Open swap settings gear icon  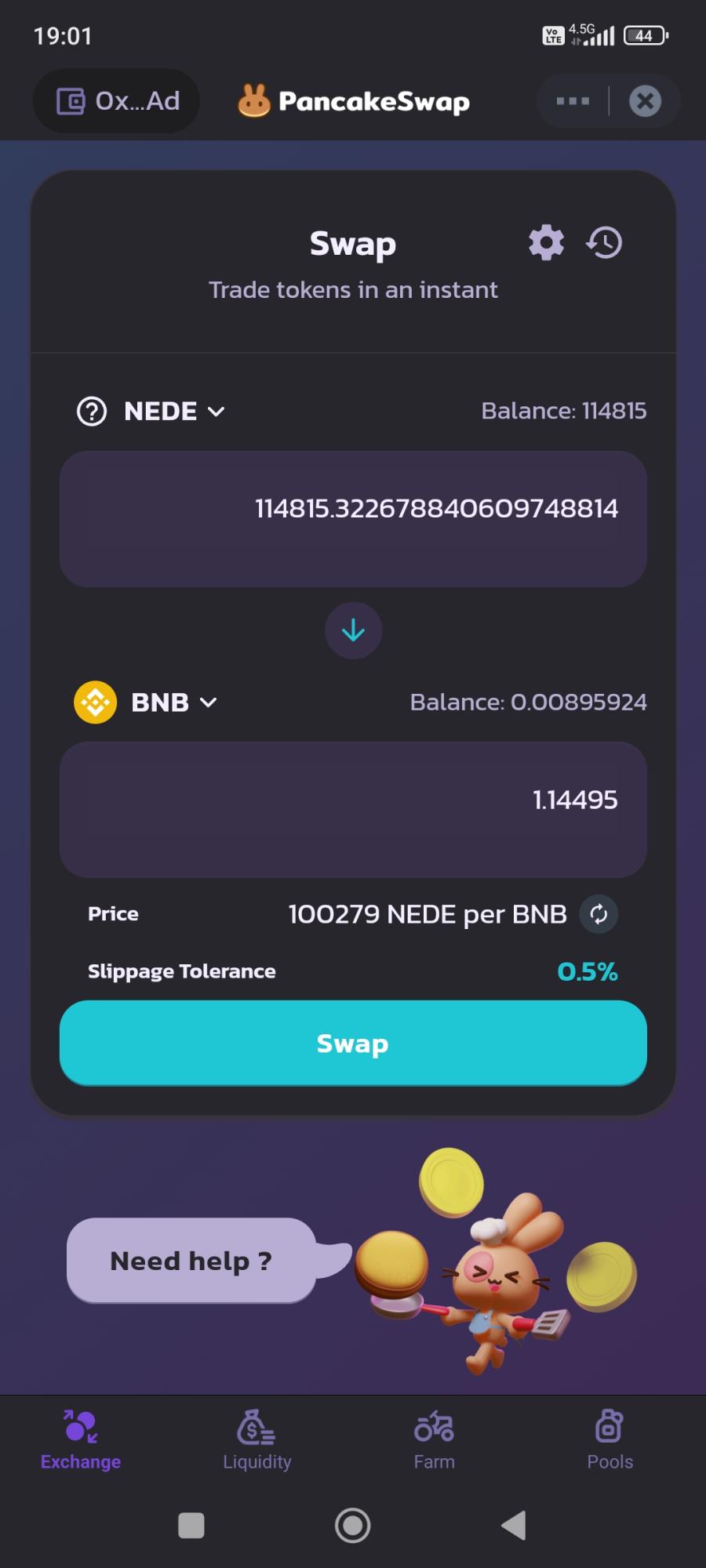(x=545, y=243)
